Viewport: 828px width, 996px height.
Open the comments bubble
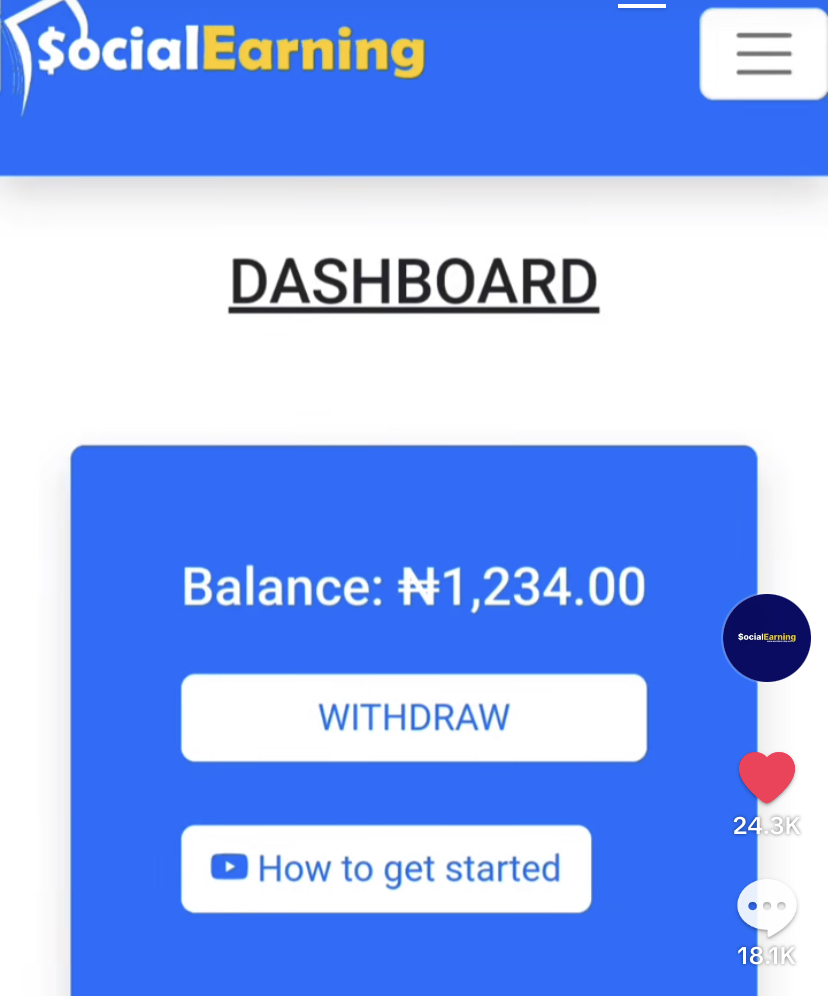click(767, 906)
